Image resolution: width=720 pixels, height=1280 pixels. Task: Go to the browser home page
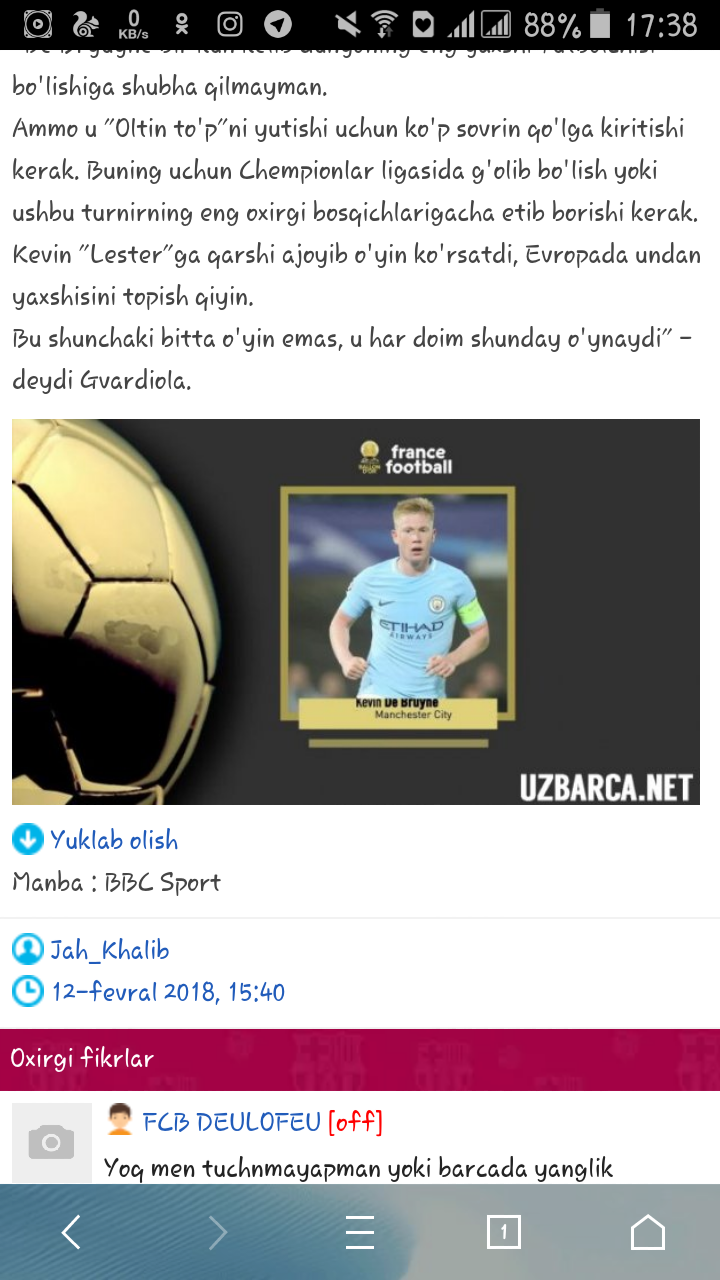(648, 1232)
